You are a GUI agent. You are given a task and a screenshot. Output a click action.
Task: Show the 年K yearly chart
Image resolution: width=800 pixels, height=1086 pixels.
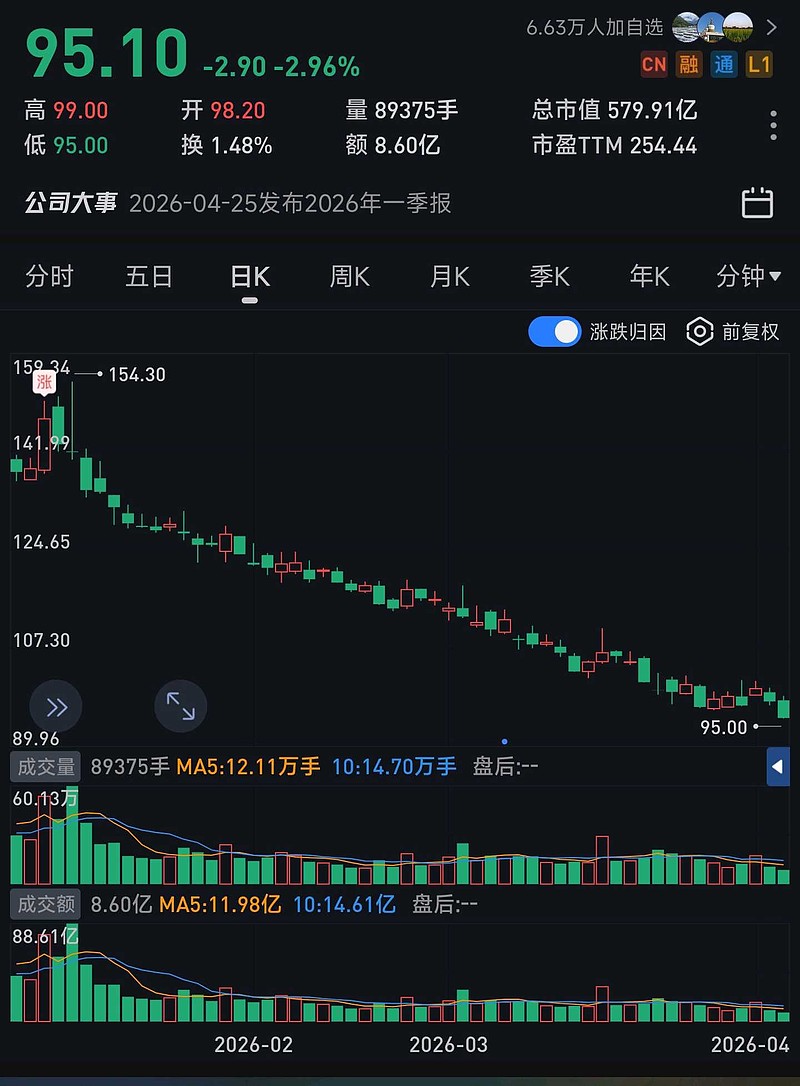pos(649,277)
